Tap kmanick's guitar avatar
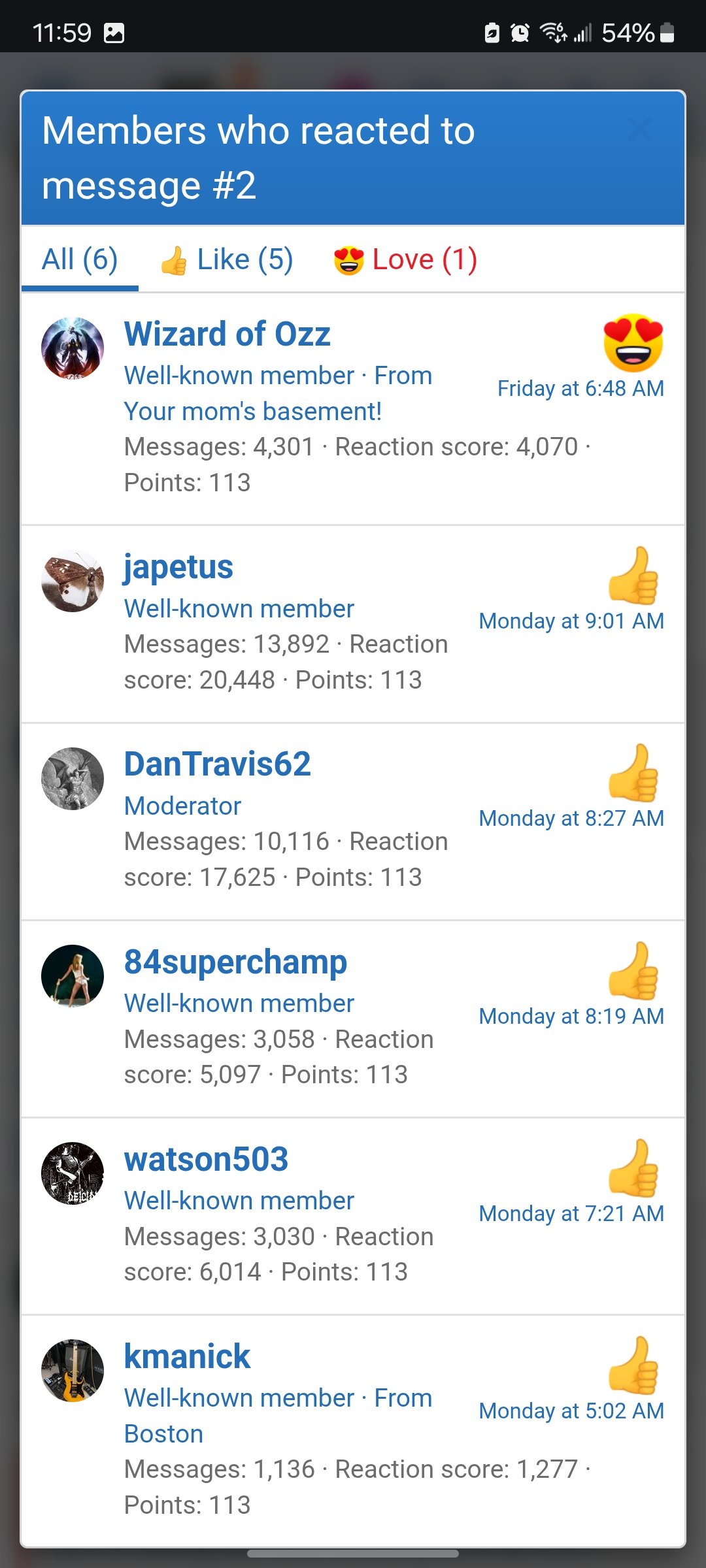Image resolution: width=706 pixels, height=1568 pixels. [x=73, y=1371]
